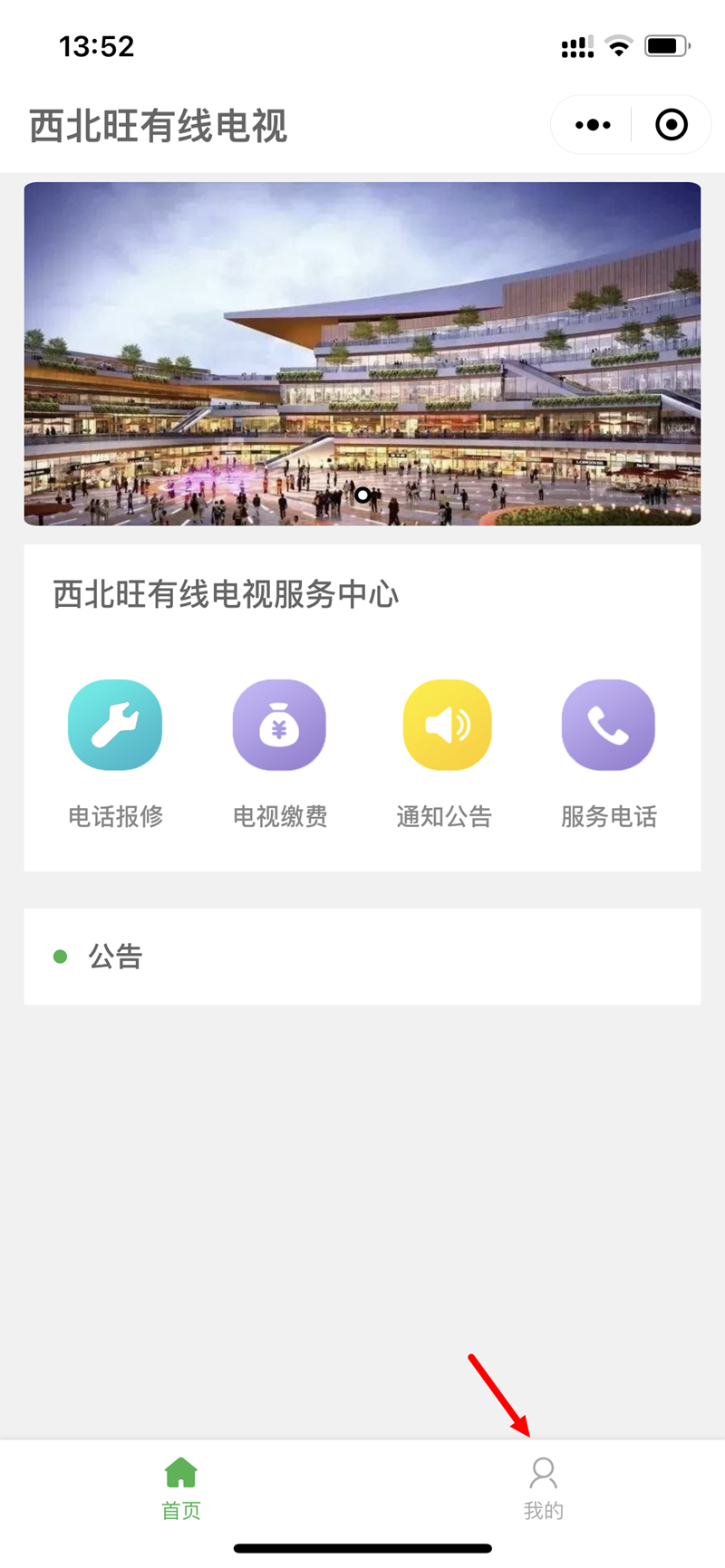Open the mini program more-options menu

[593, 125]
